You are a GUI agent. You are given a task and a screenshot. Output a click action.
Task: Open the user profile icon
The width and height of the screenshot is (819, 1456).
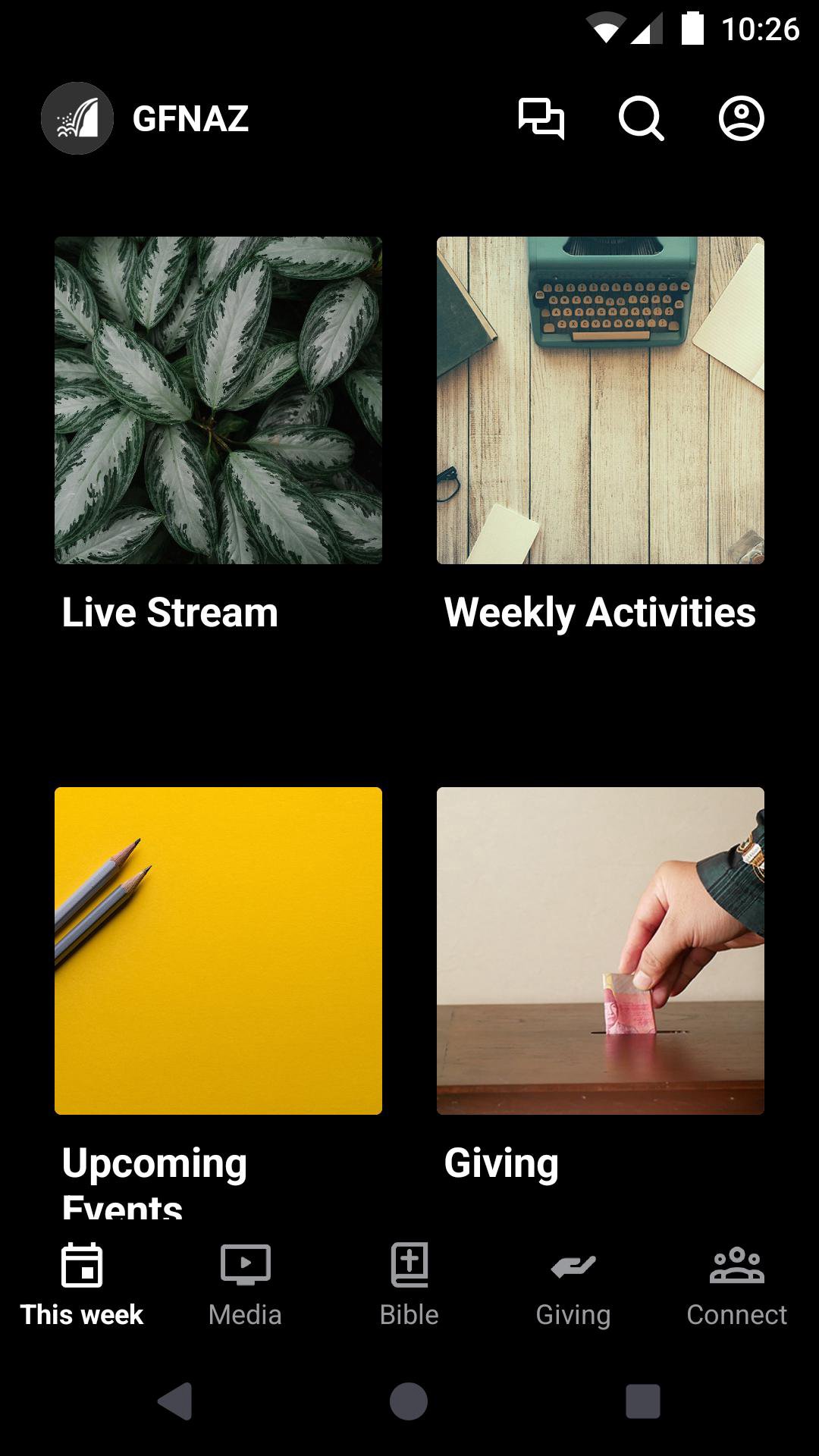click(x=741, y=118)
